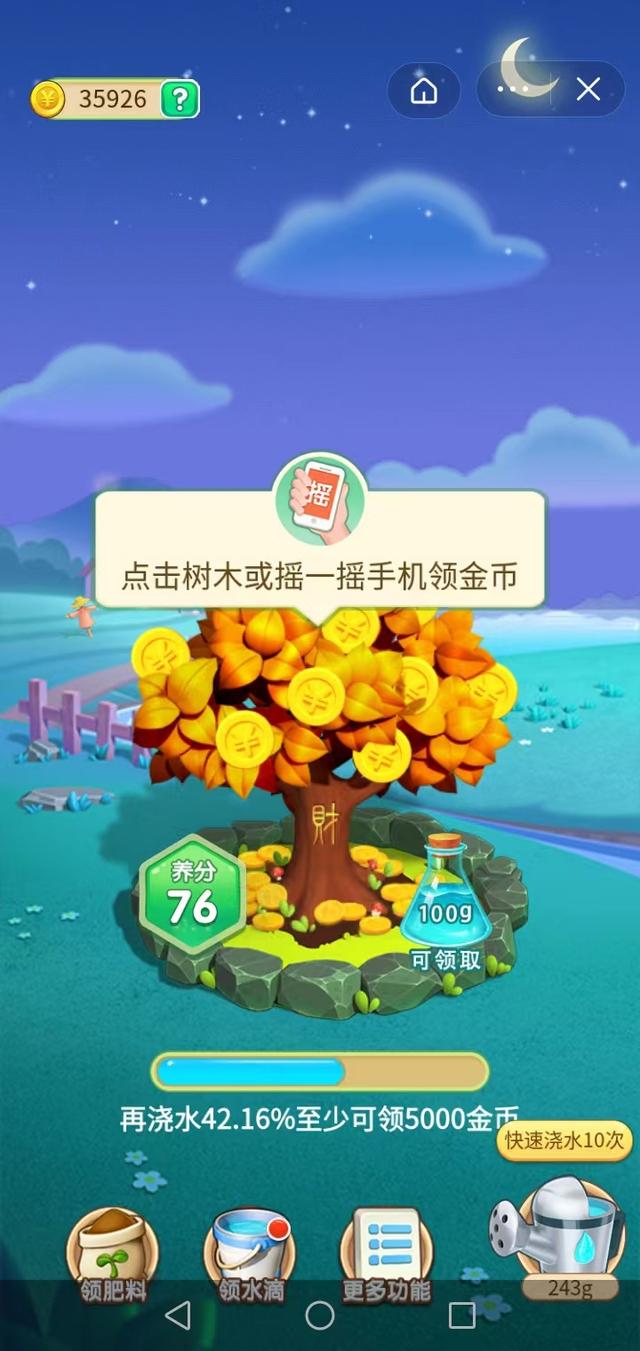Tap the green question mark help icon
The width and height of the screenshot is (640, 1351).
180,99
